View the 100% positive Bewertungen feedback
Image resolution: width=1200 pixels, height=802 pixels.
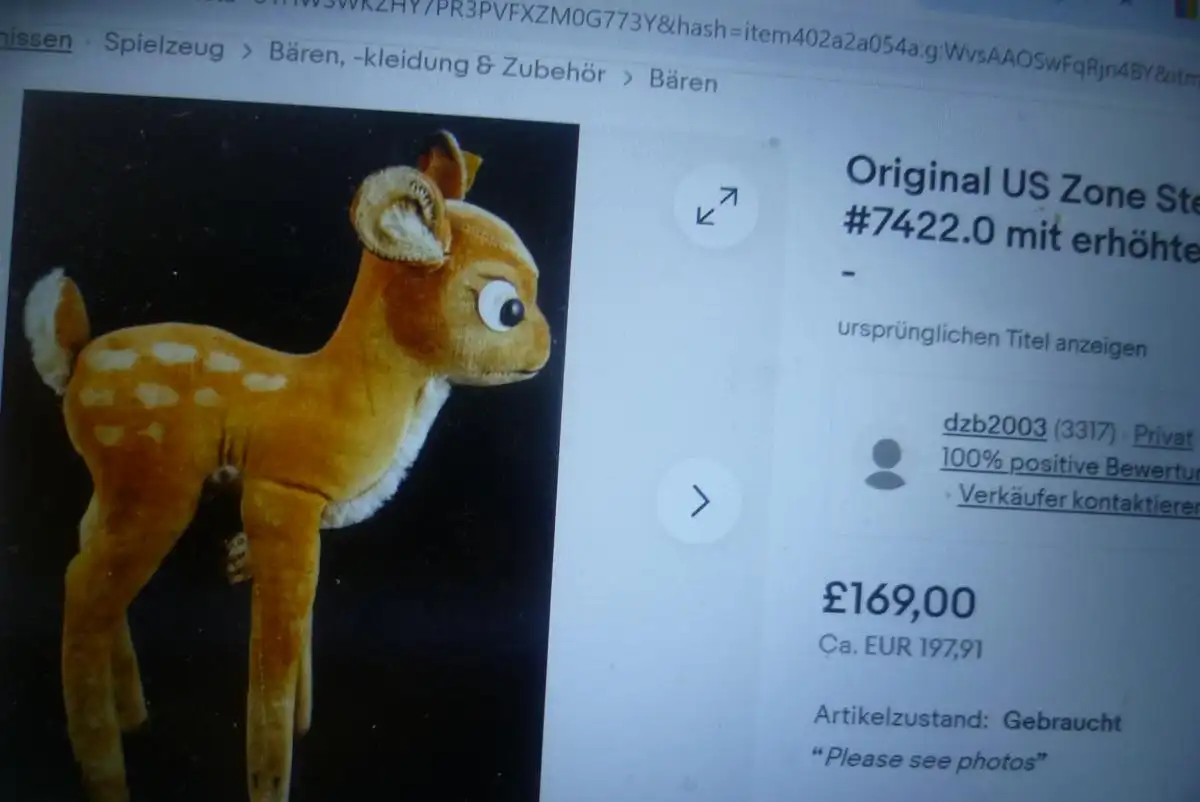(x=1068, y=465)
